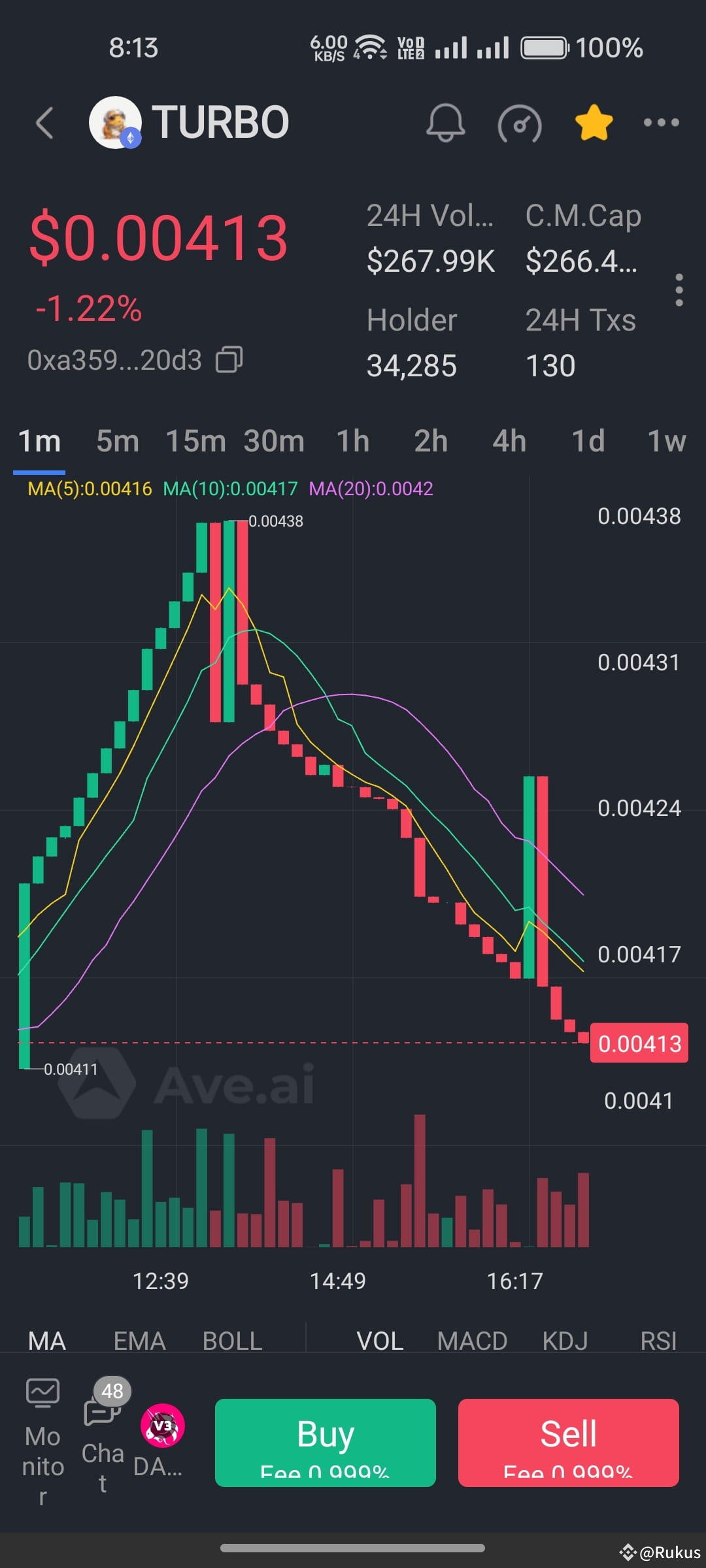Switch to the 15m timeframe tab
Image resolution: width=706 pixels, height=1568 pixels.
click(x=195, y=442)
